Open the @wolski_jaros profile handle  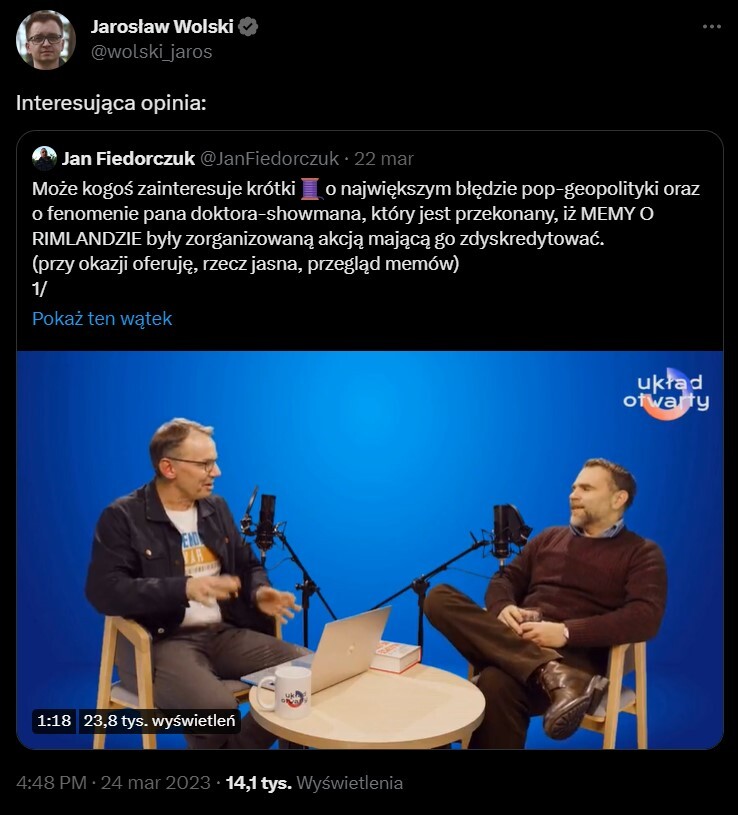[x=152, y=52]
